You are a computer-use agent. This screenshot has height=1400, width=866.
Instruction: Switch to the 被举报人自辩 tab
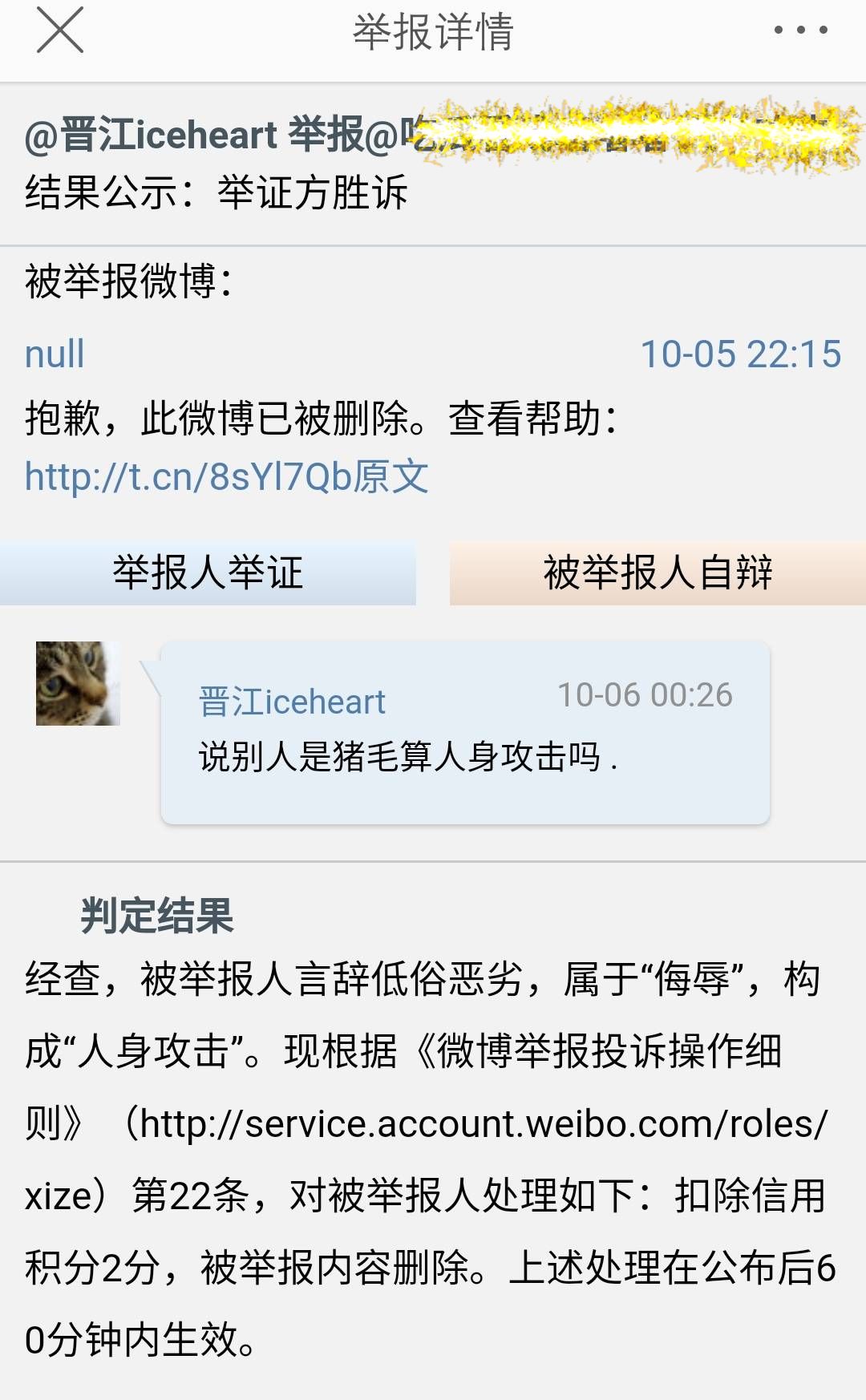coord(658,573)
